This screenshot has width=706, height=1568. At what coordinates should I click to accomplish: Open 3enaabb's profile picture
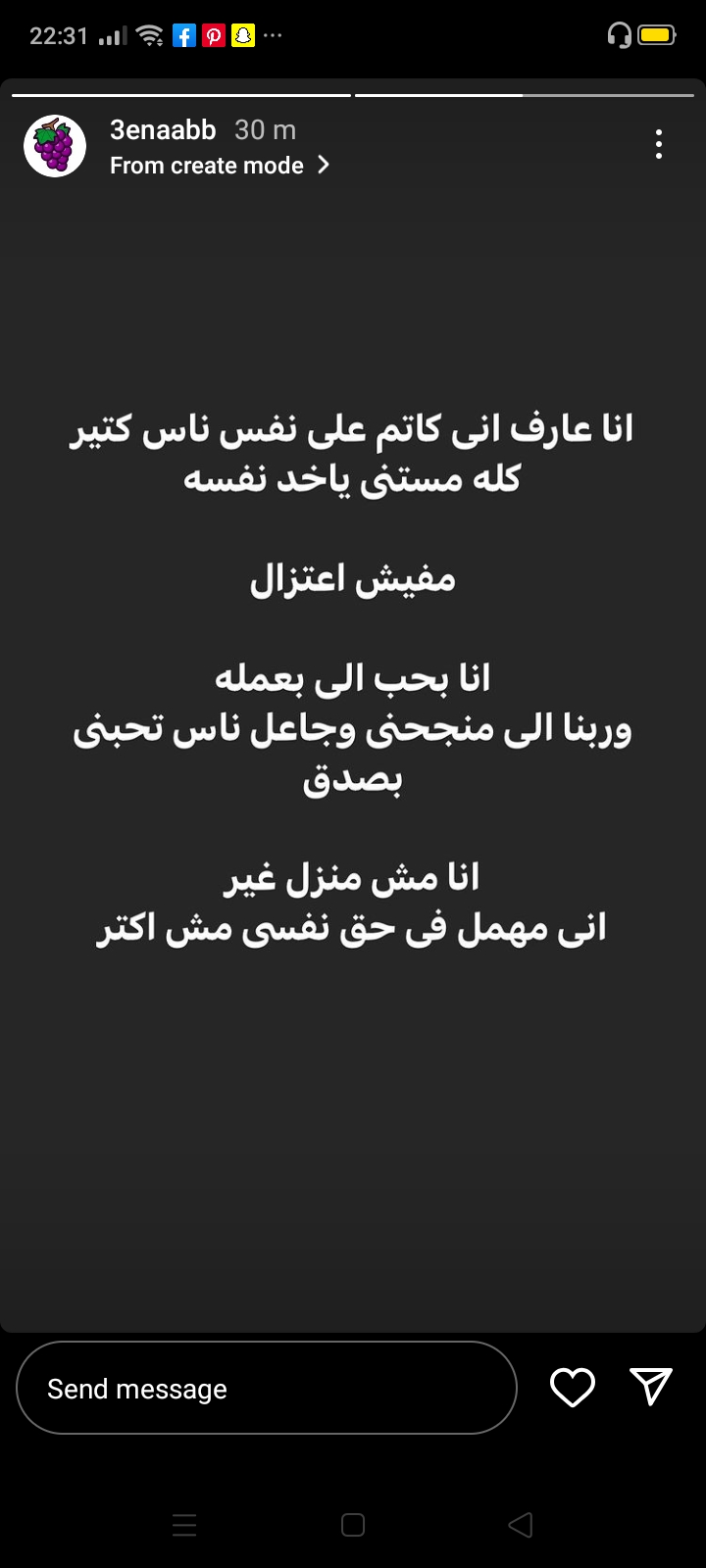tap(55, 146)
